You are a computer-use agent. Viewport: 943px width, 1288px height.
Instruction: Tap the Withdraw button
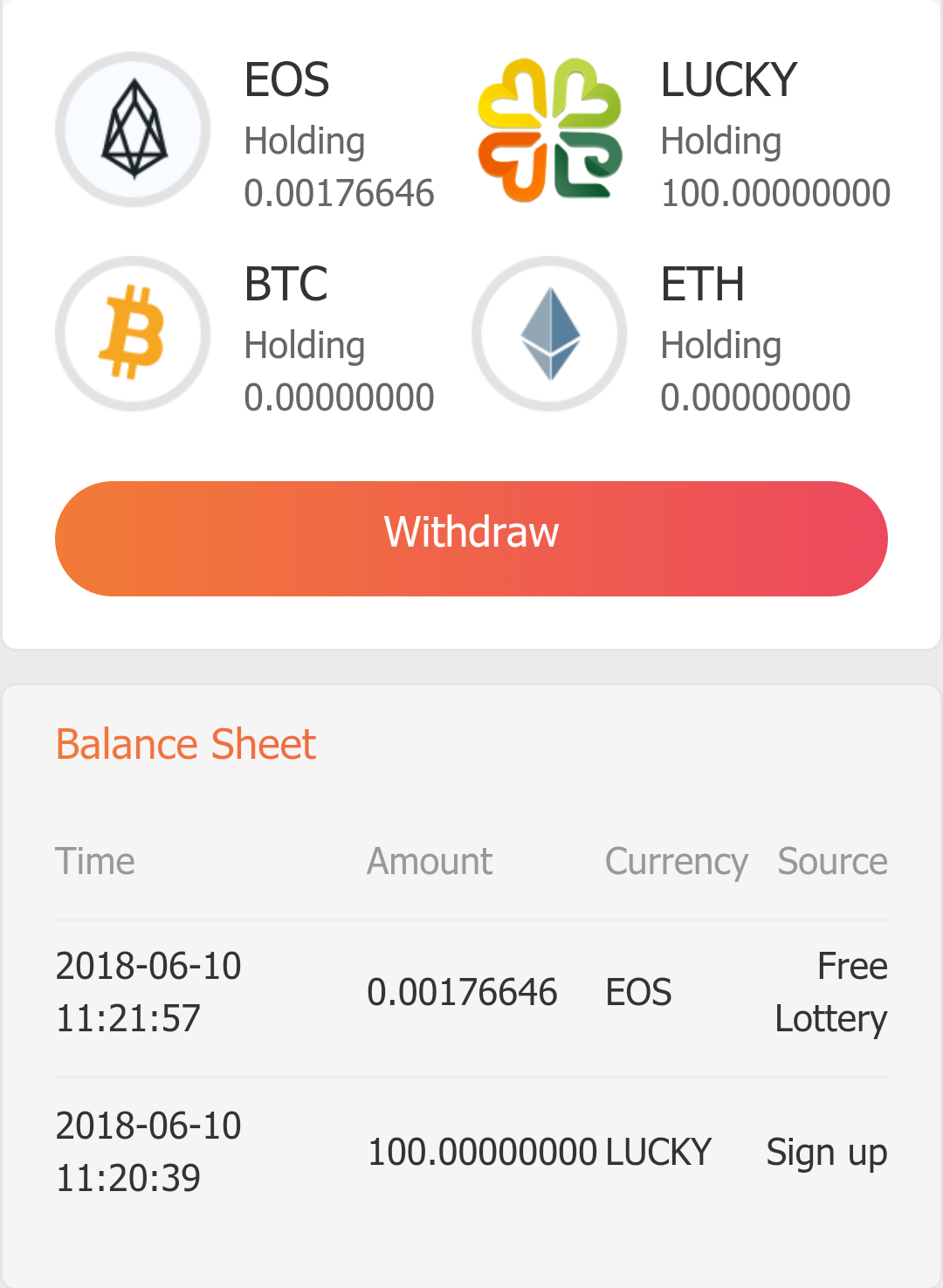(471, 538)
